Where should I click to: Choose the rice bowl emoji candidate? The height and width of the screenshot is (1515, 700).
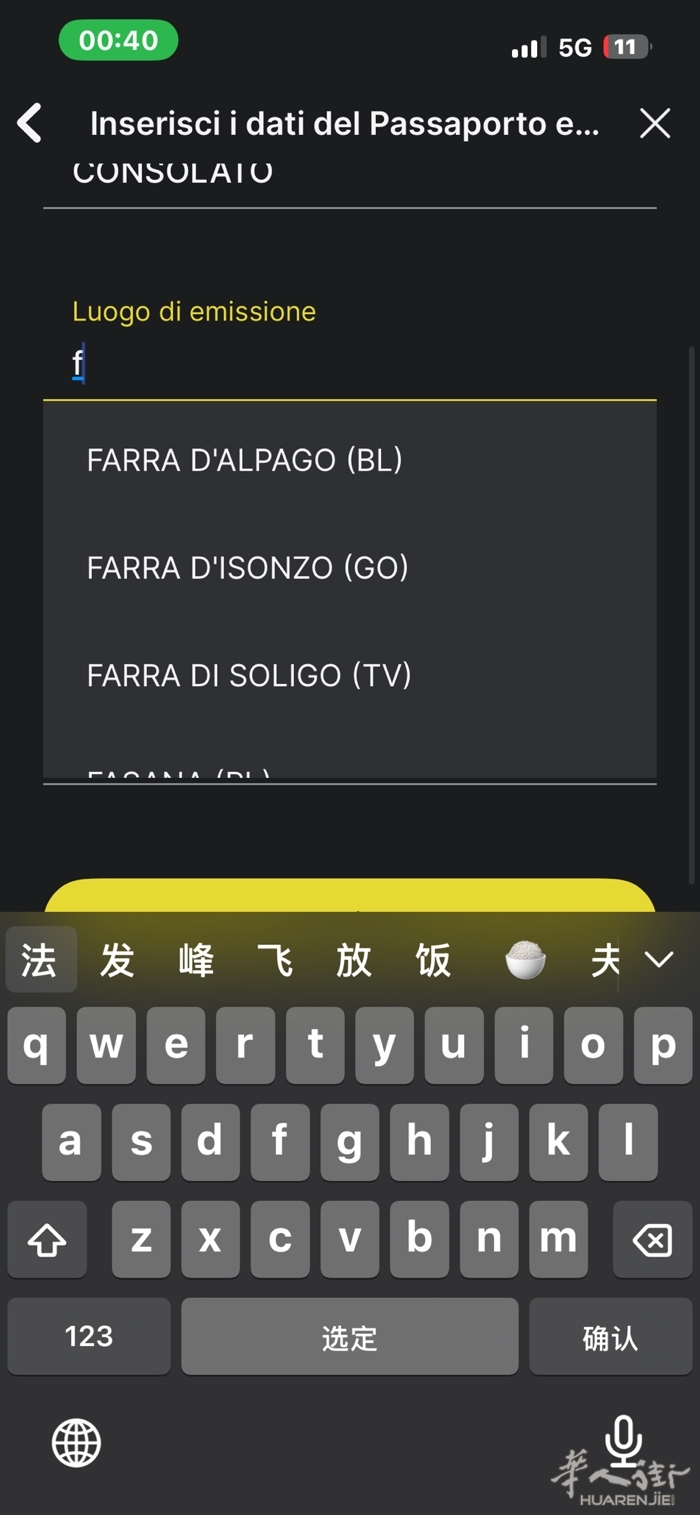(x=525, y=960)
